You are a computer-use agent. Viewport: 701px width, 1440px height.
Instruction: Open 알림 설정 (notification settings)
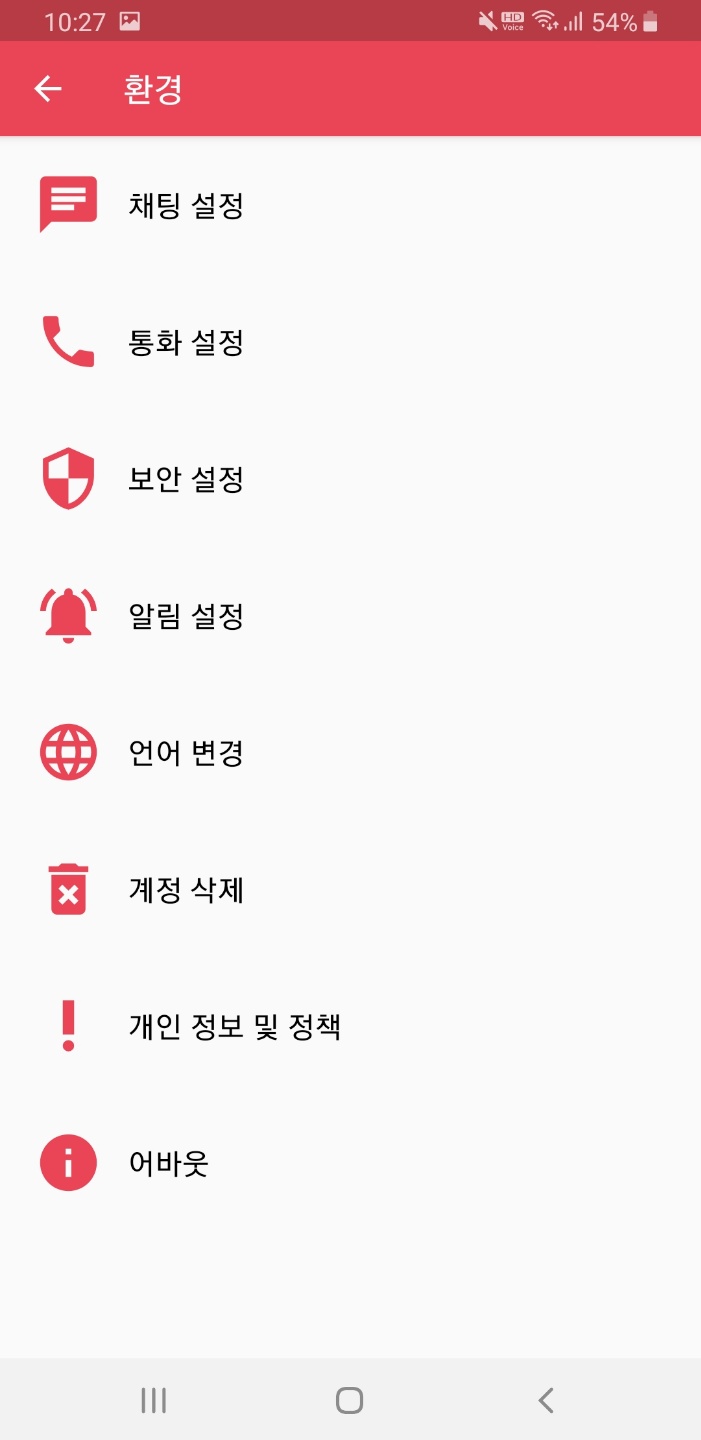pyautogui.click(x=187, y=616)
